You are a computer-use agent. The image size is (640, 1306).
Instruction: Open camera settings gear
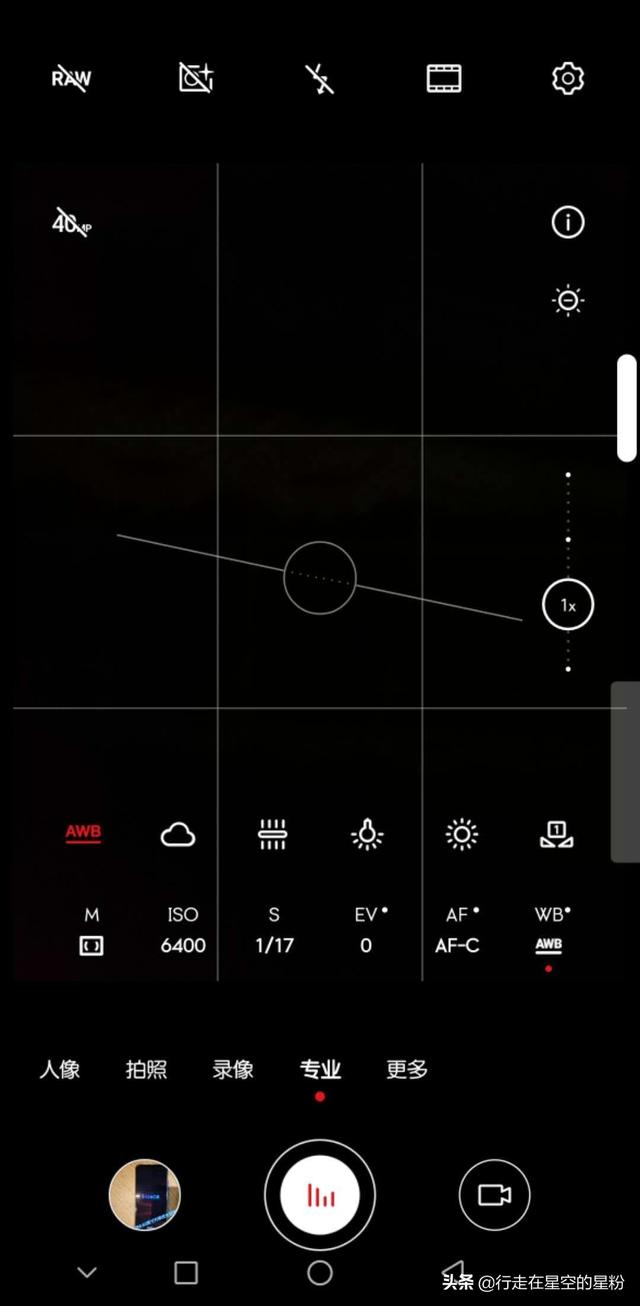pos(568,78)
